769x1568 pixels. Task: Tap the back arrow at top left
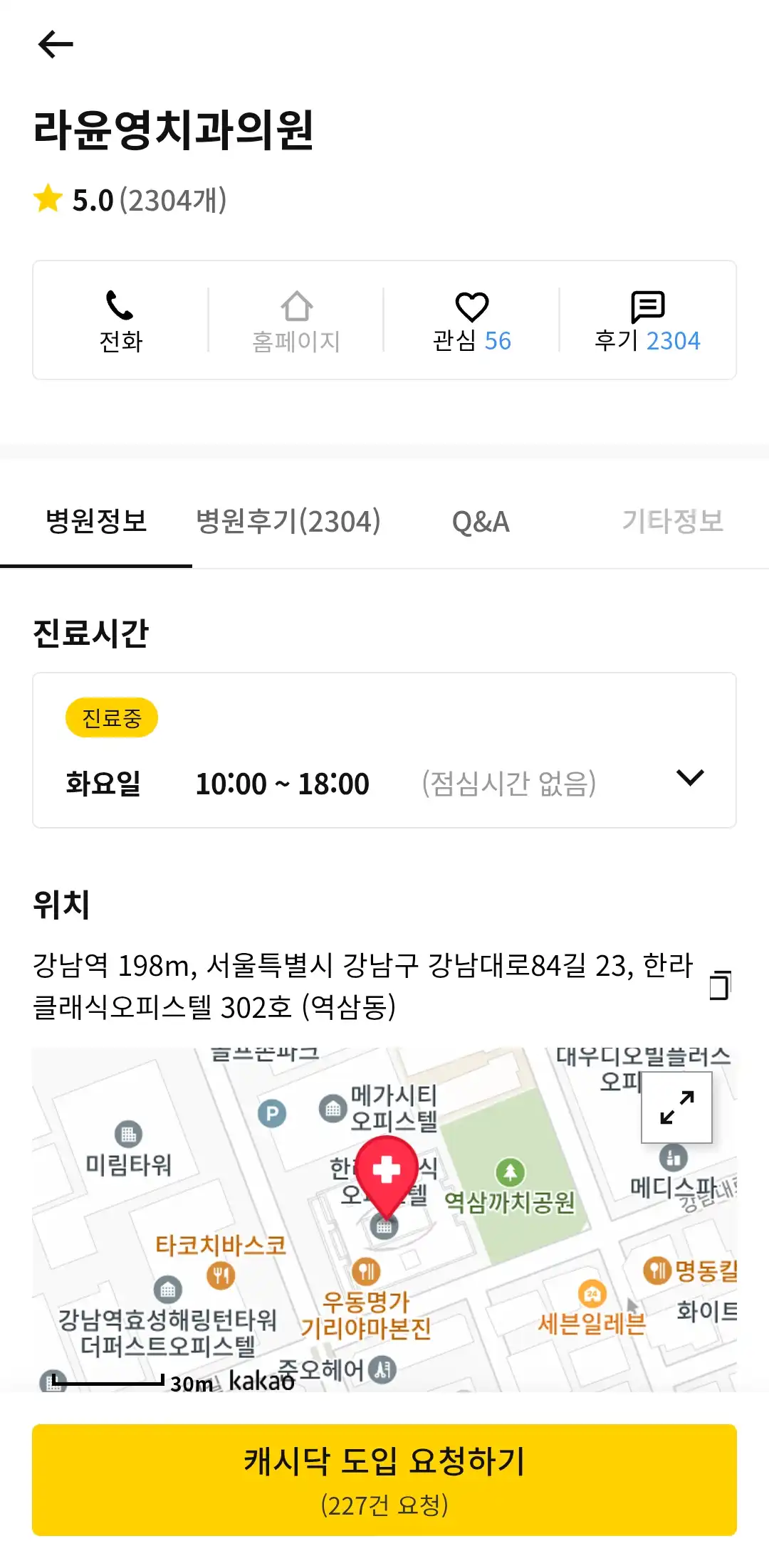pos(54,44)
